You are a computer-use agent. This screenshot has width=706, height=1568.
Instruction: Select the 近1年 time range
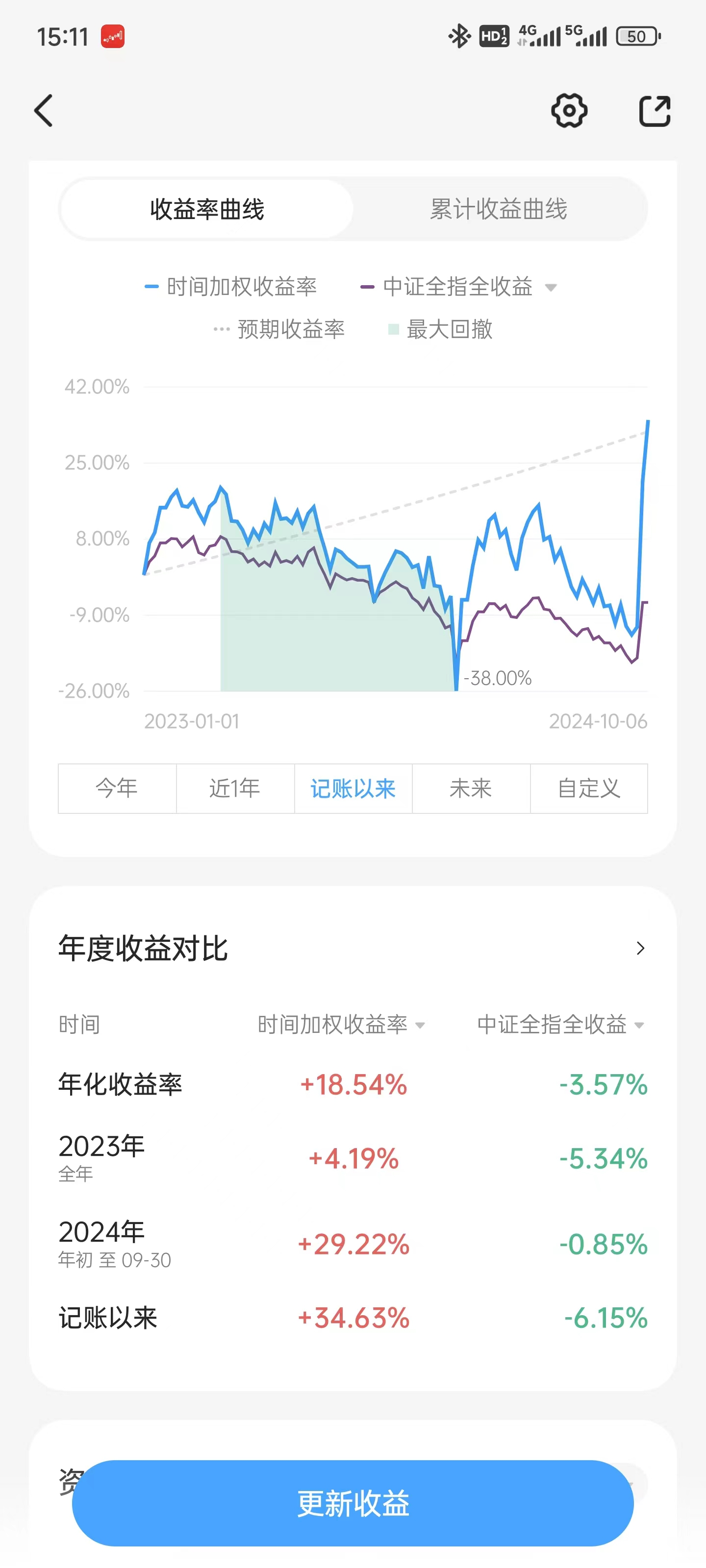tap(235, 788)
